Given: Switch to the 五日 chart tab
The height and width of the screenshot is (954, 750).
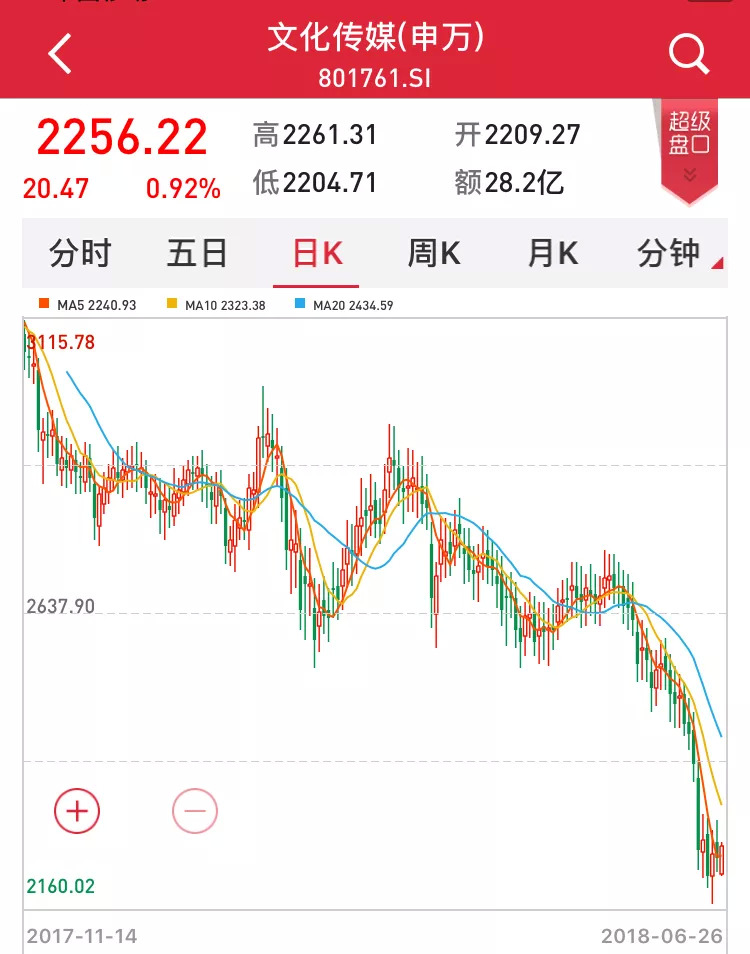Looking at the screenshot, I should [197, 254].
